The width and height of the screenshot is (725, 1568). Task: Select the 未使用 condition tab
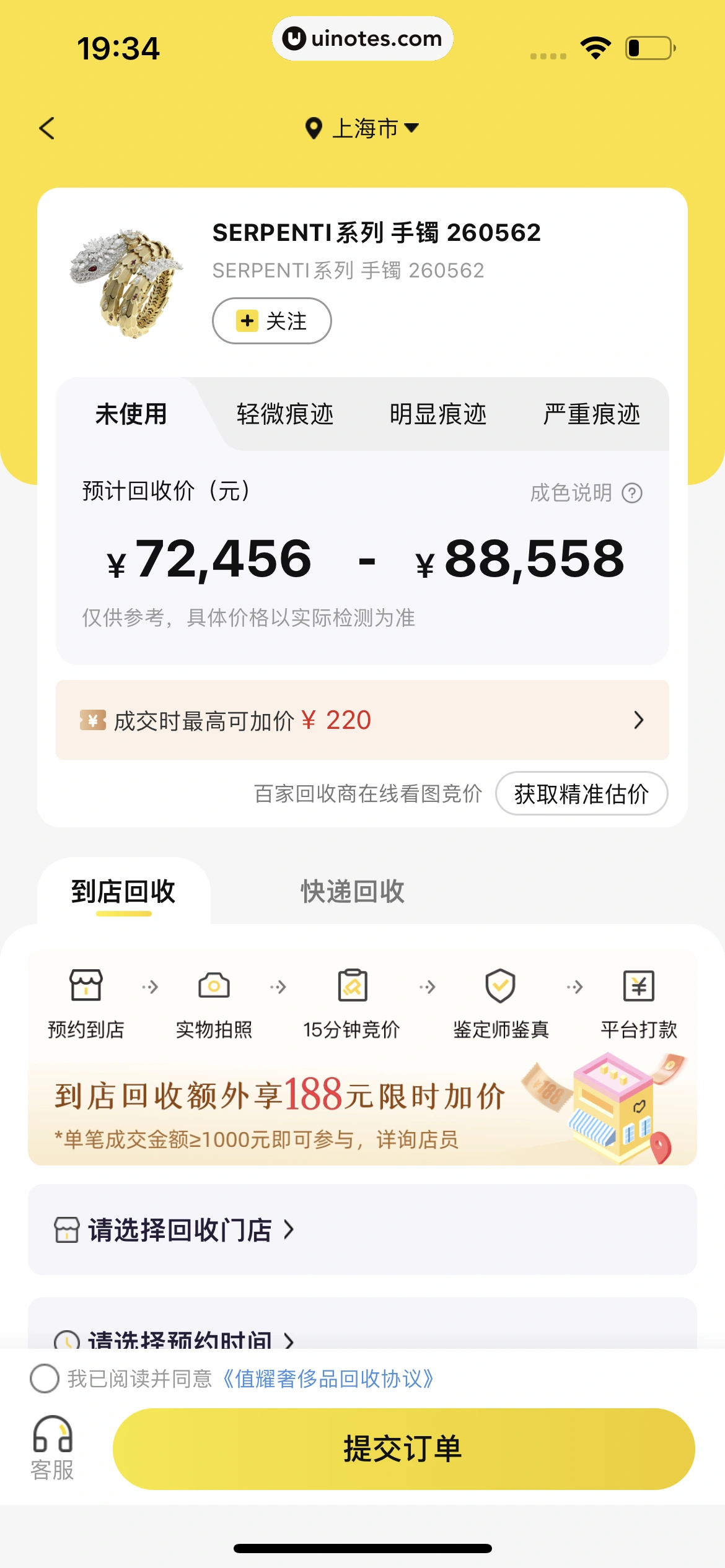point(131,414)
